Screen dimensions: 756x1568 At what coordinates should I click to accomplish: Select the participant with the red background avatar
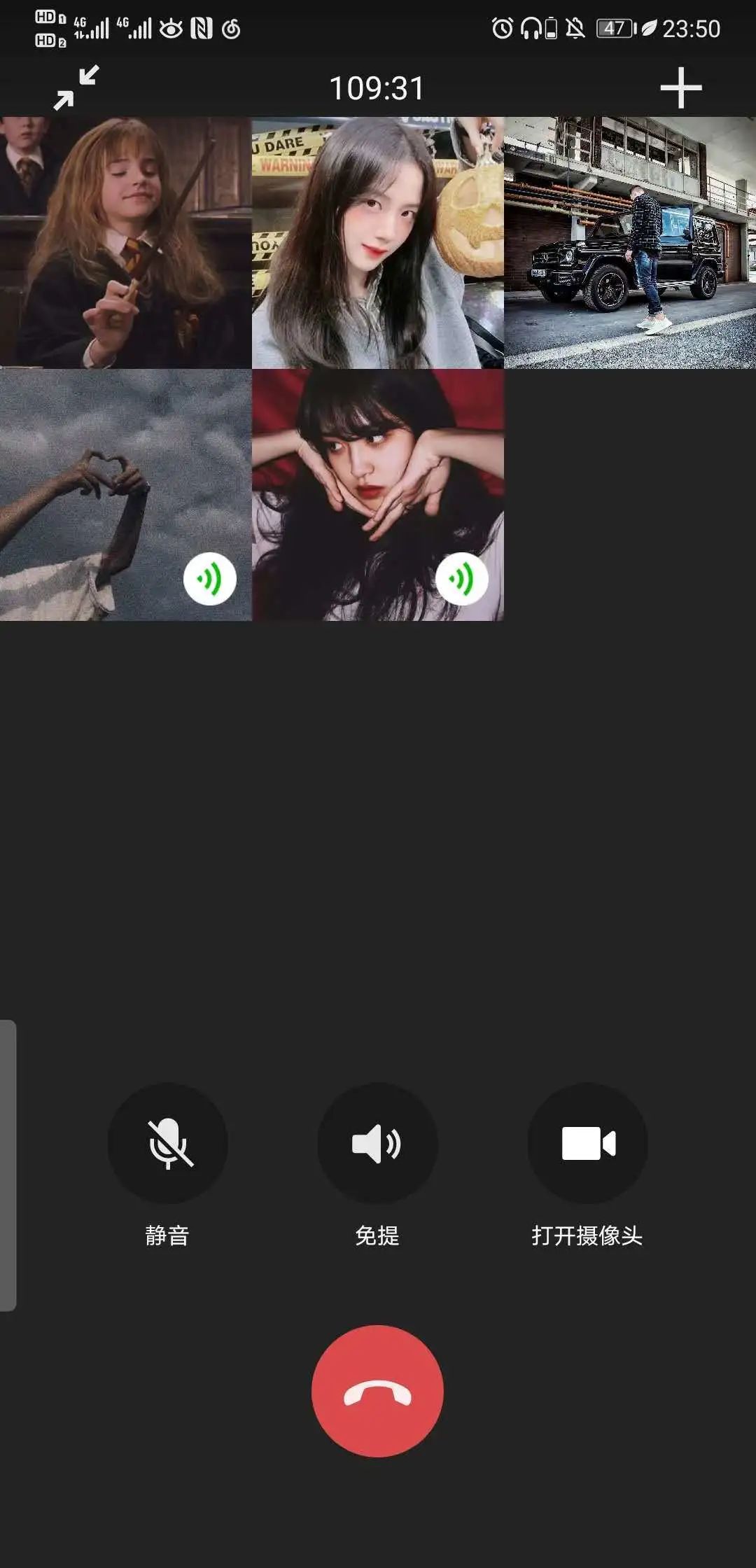378,494
